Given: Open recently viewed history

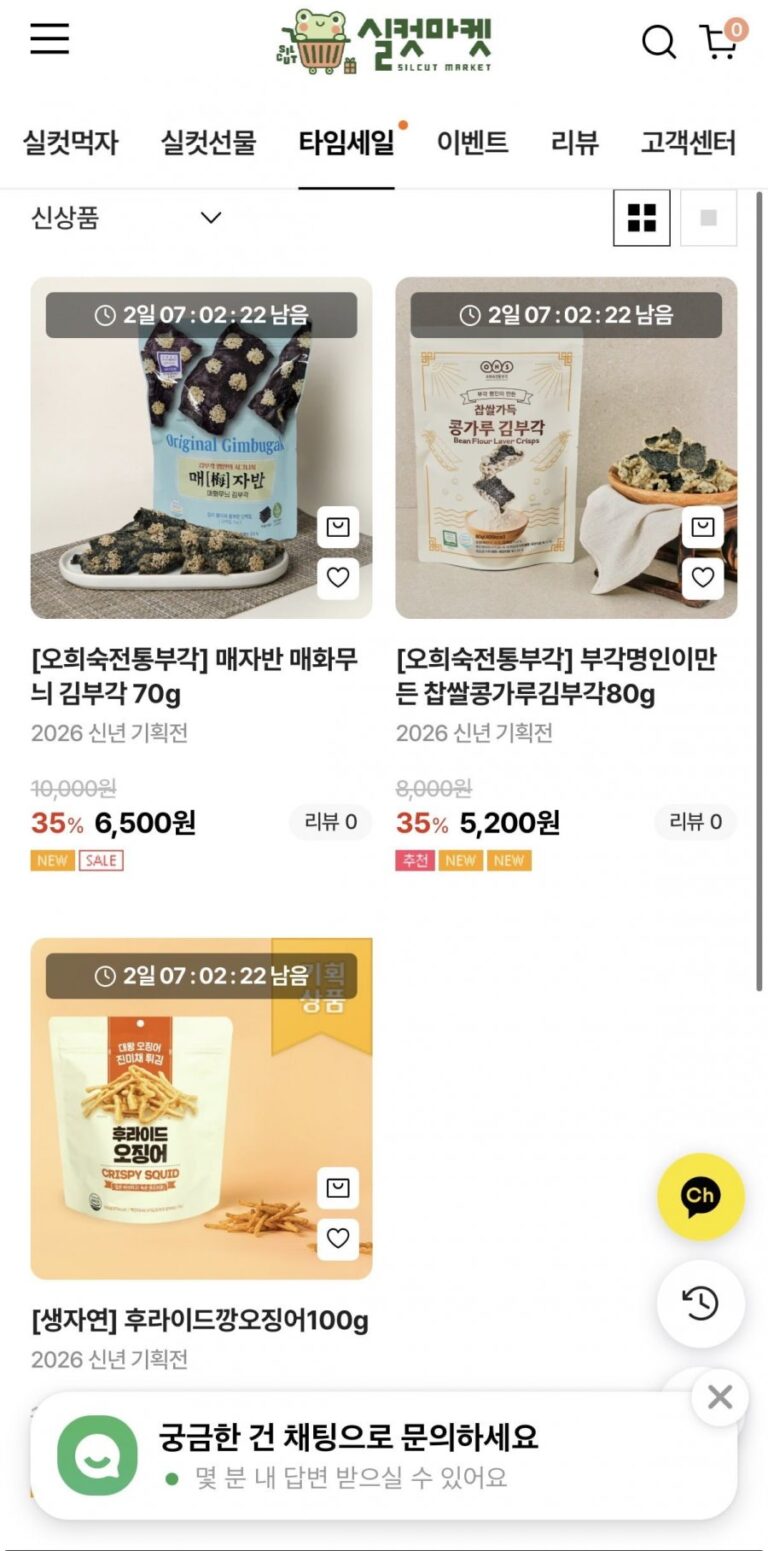Looking at the screenshot, I should 700,1303.
